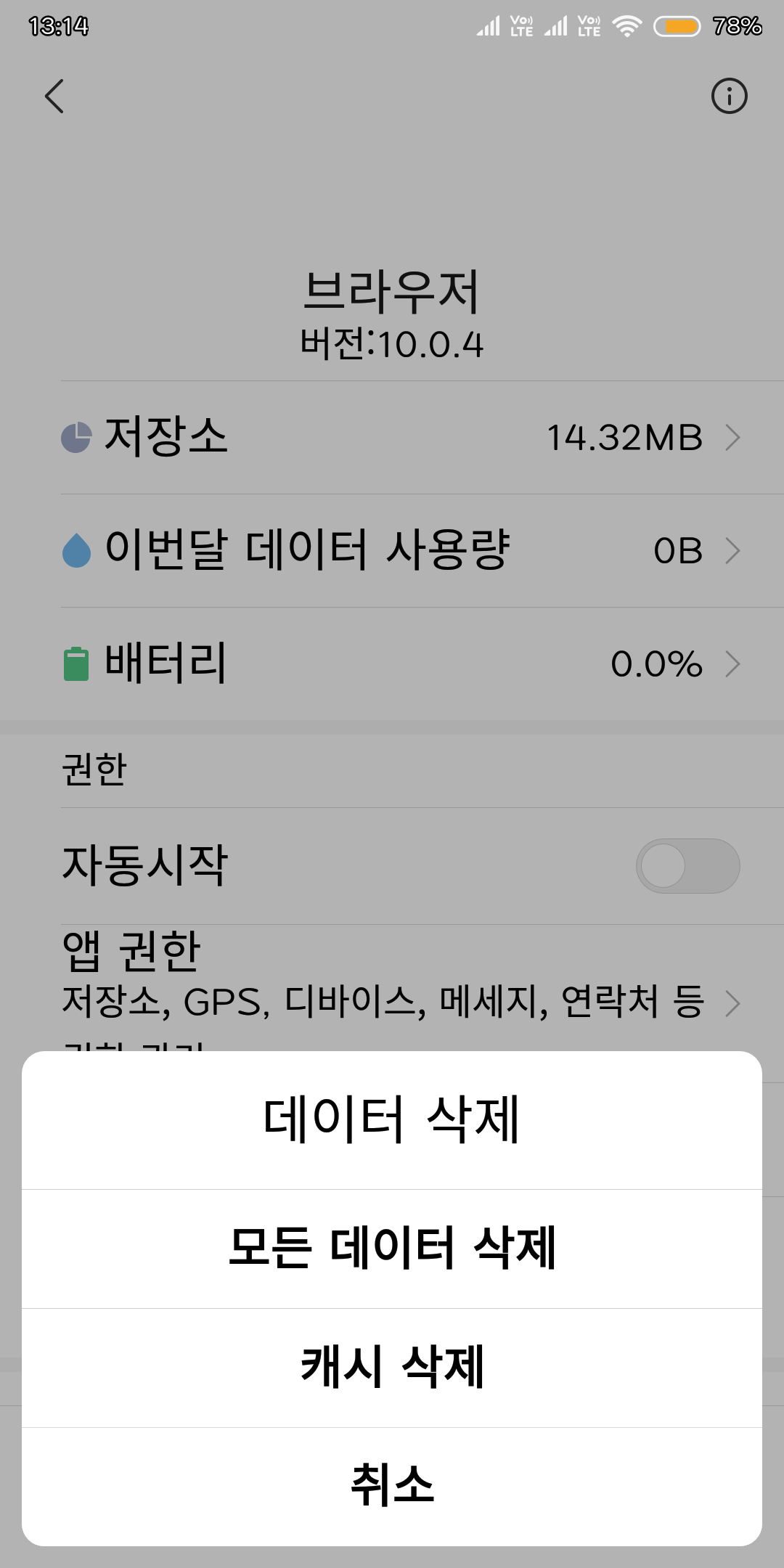Screen dimensions: 784x1568
Task: Choose 모든 데이터 삭제
Action: 392,1249
